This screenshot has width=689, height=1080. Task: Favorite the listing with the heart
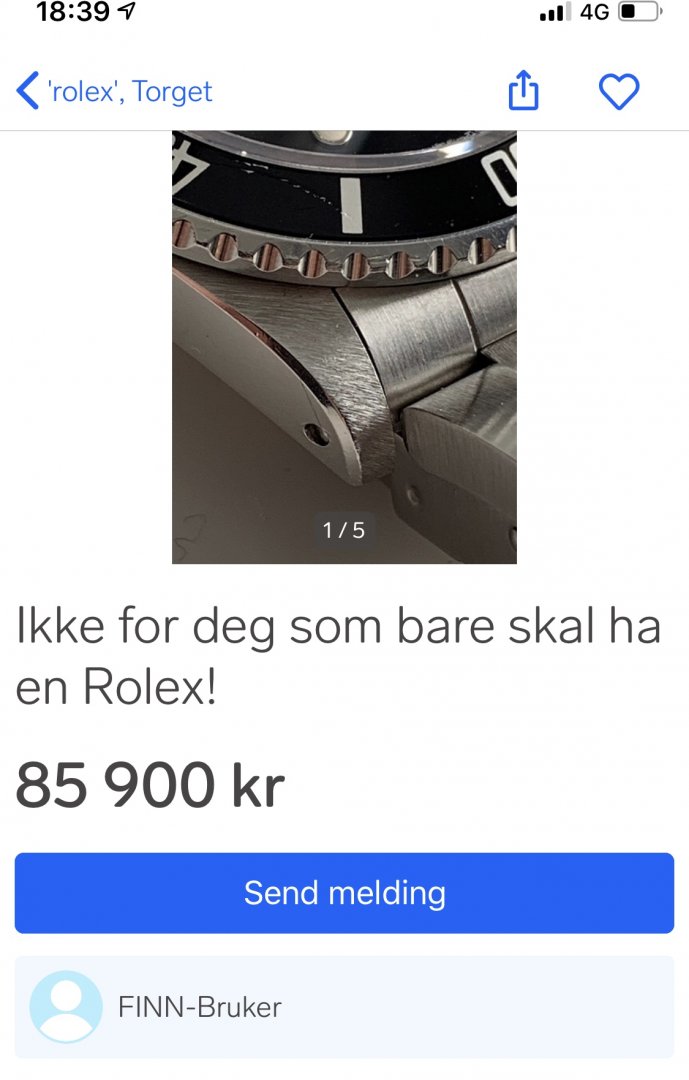[618, 92]
